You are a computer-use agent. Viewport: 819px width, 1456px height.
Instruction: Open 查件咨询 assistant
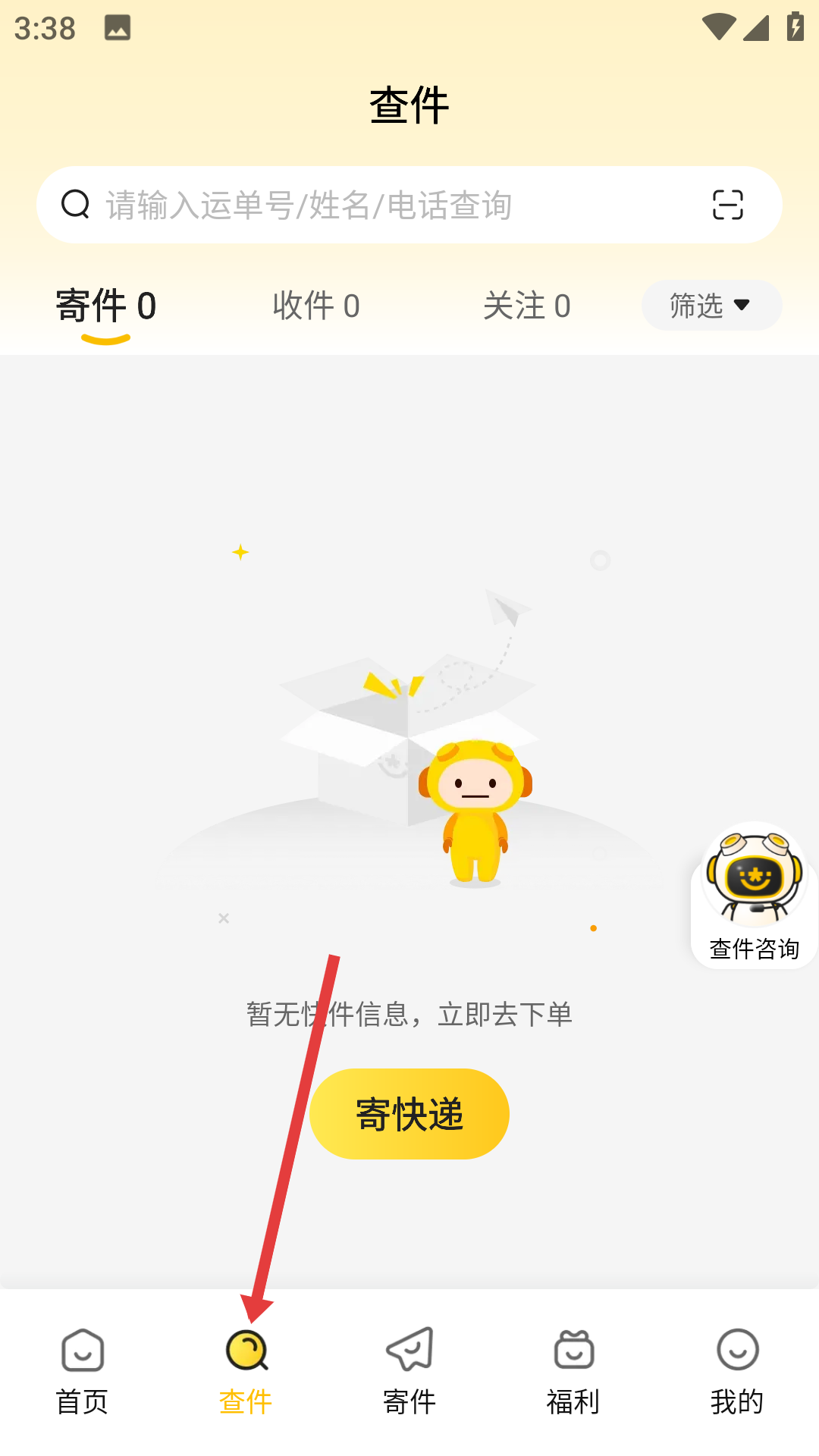(x=754, y=896)
